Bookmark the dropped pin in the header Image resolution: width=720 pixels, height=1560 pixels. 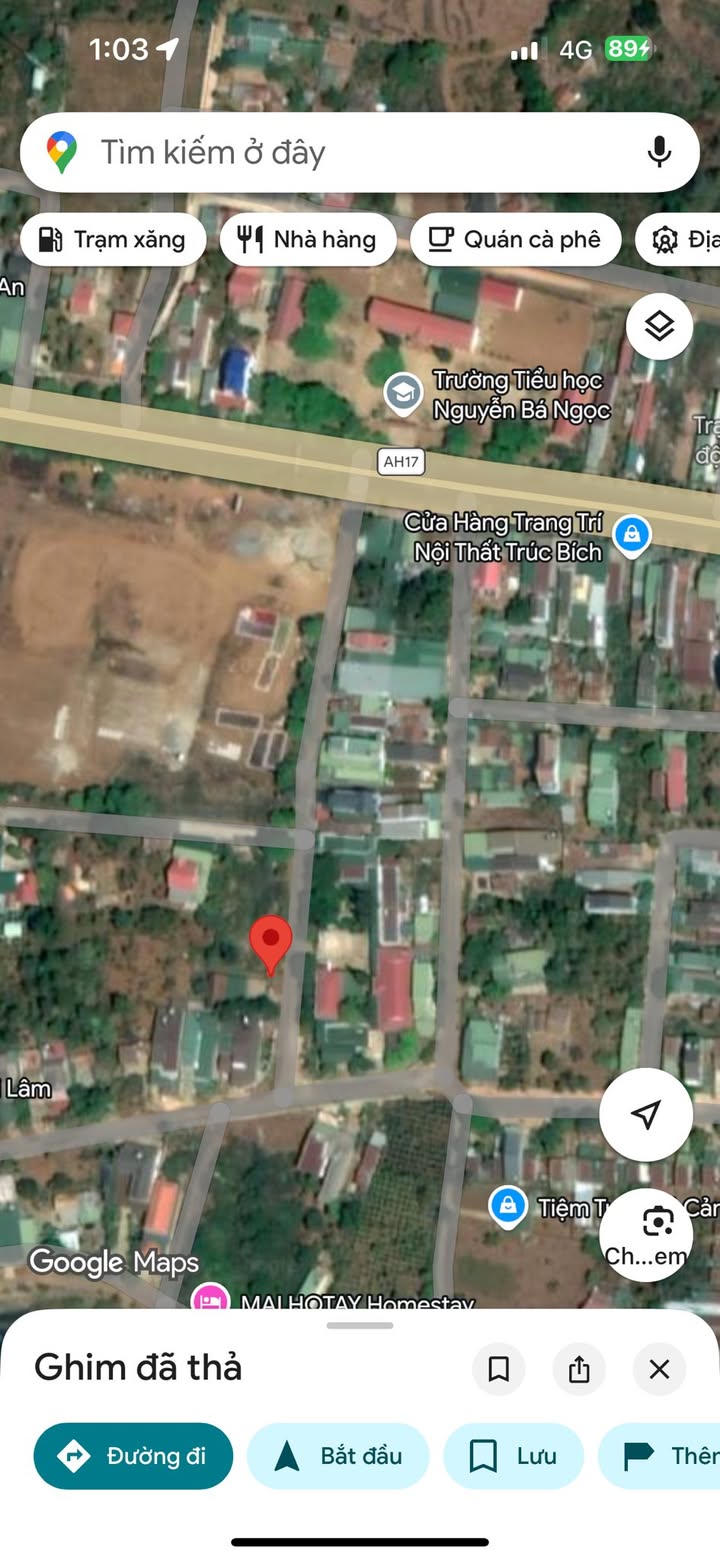point(498,1369)
